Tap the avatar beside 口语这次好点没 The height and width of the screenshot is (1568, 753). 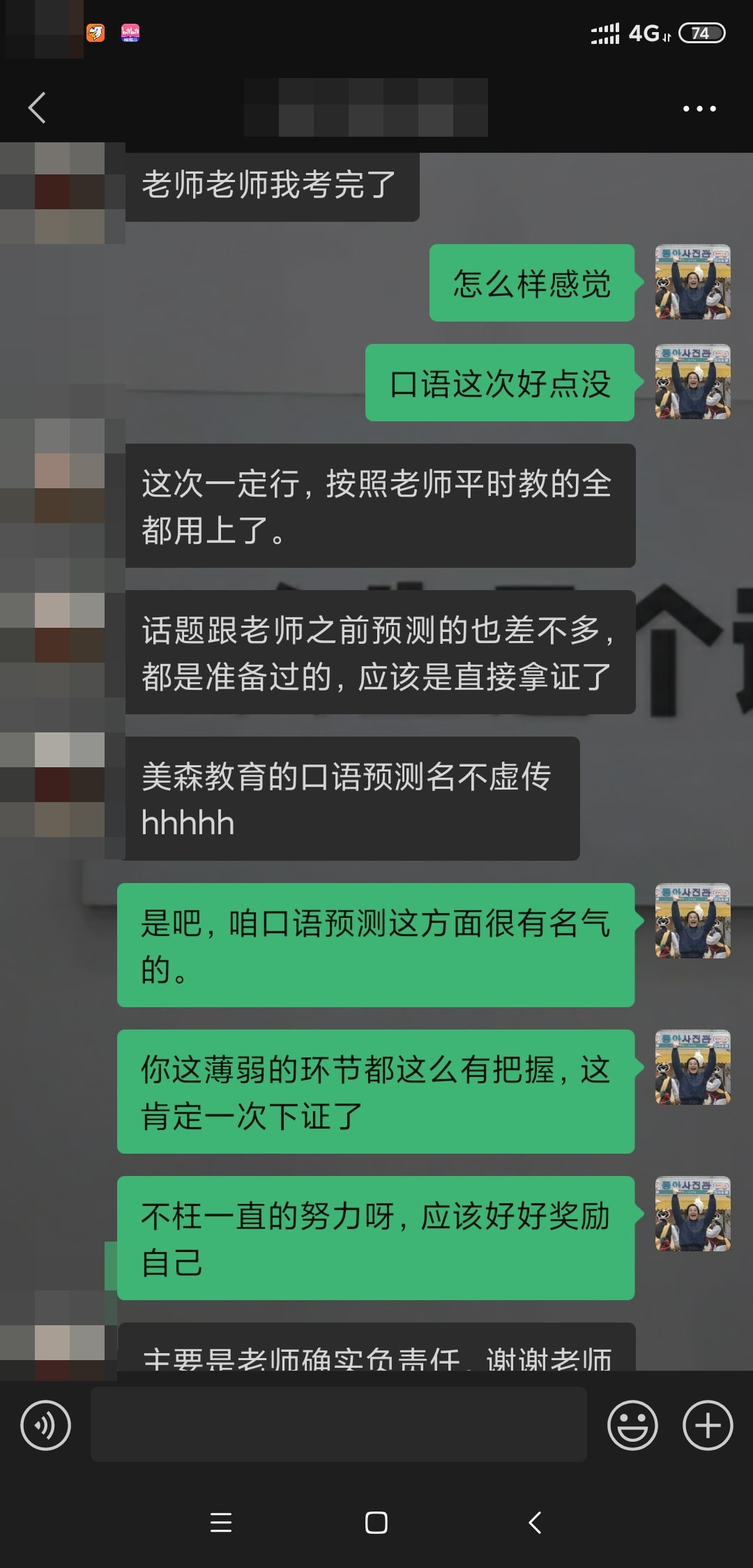coord(692,382)
